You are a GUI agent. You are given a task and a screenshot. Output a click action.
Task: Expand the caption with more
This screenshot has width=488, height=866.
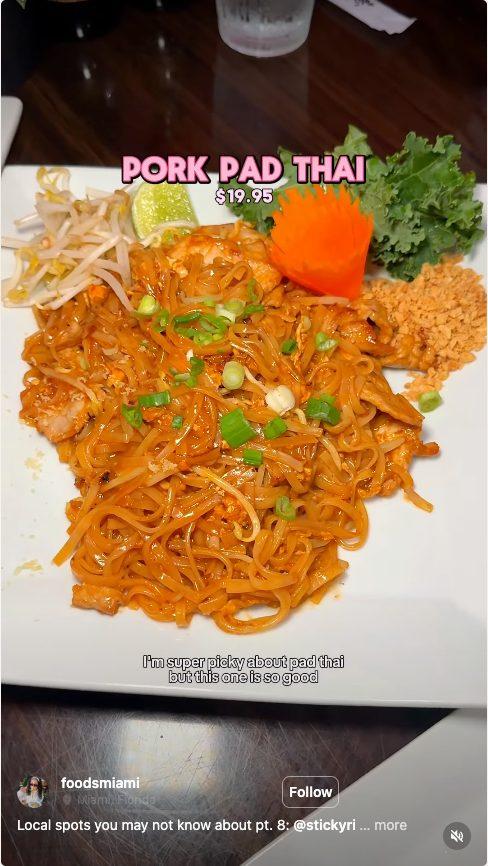[390, 825]
